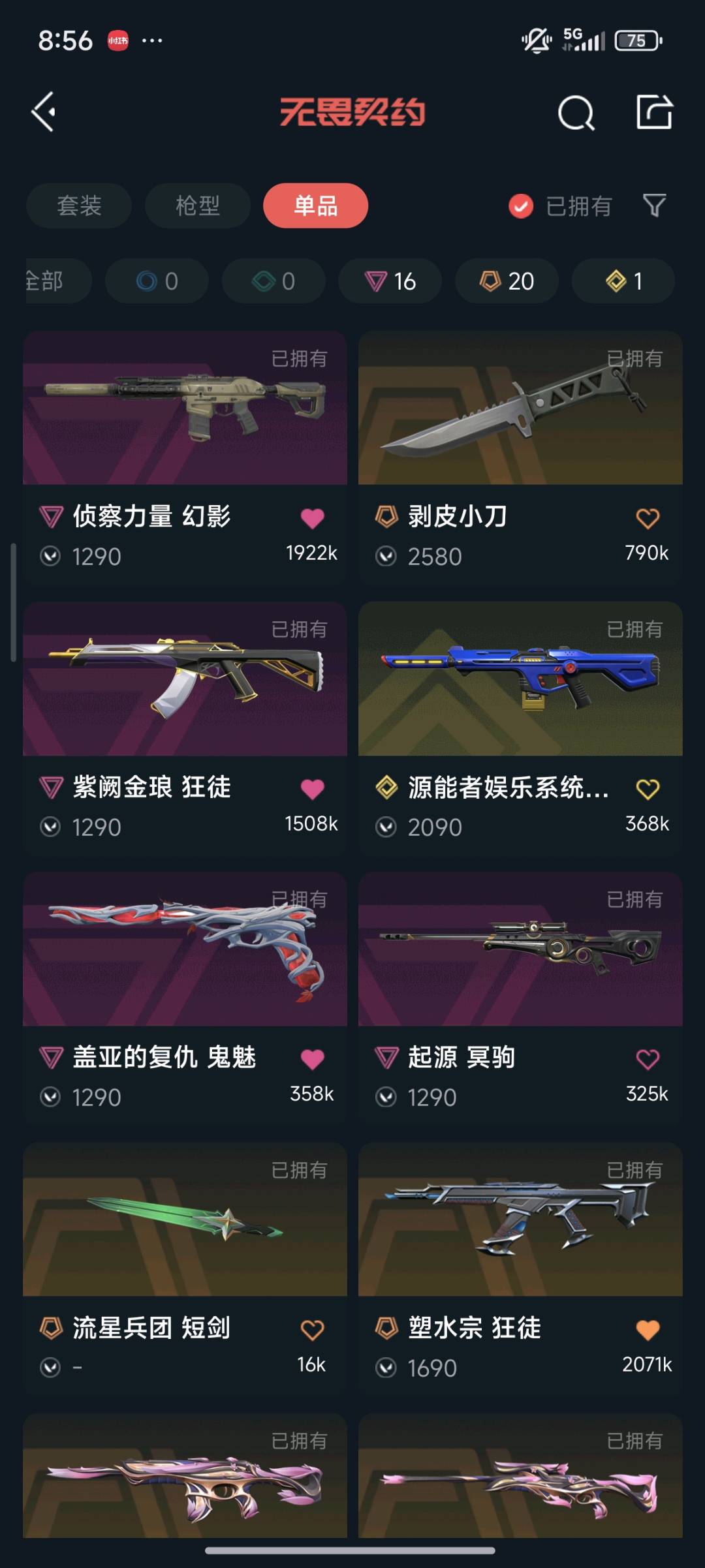Unlike the 紫阙金琅 狂徒 skin
The width and height of the screenshot is (705, 1568).
click(x=312, y=789)
